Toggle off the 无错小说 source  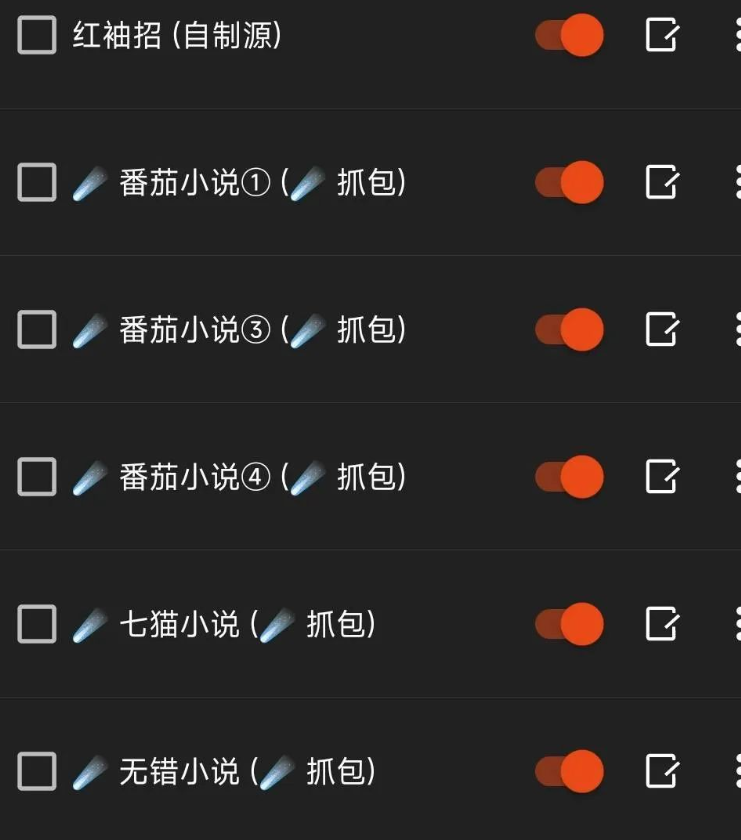(567, 772)
